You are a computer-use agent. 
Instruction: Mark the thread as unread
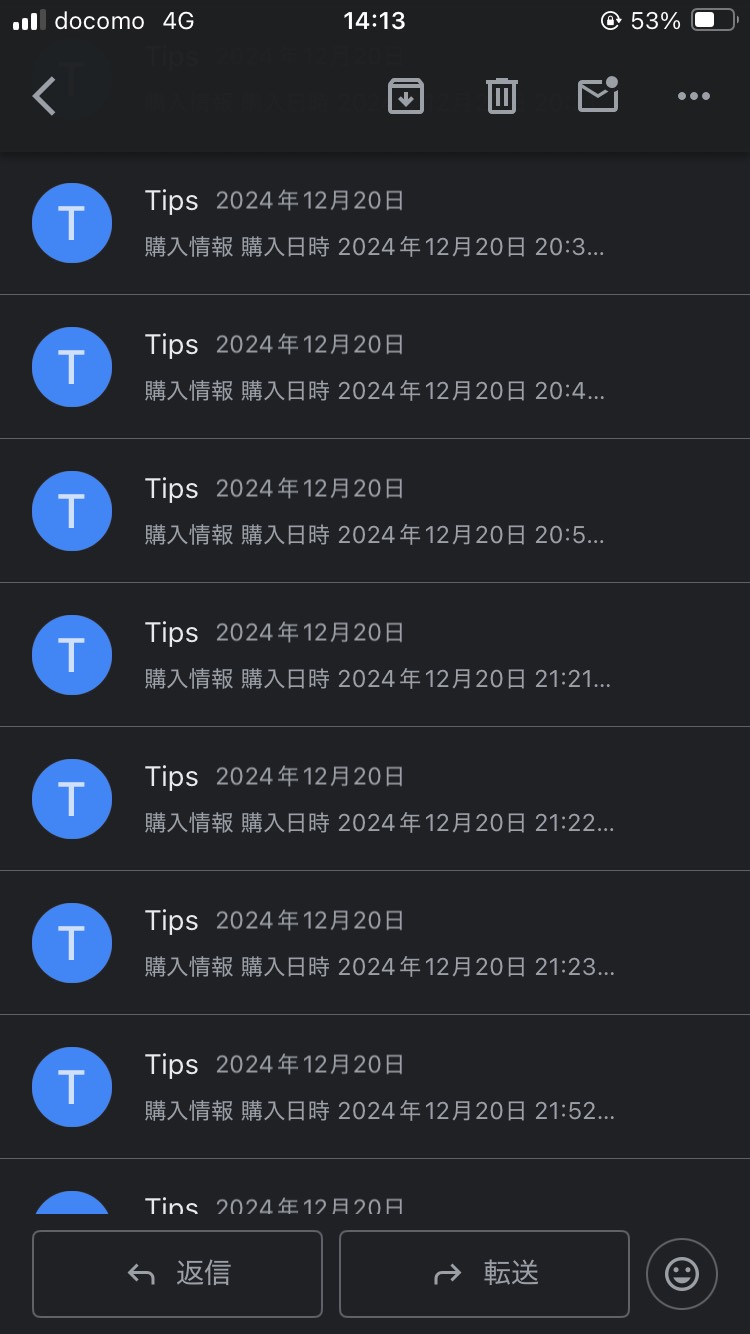(x=598, y=95)
